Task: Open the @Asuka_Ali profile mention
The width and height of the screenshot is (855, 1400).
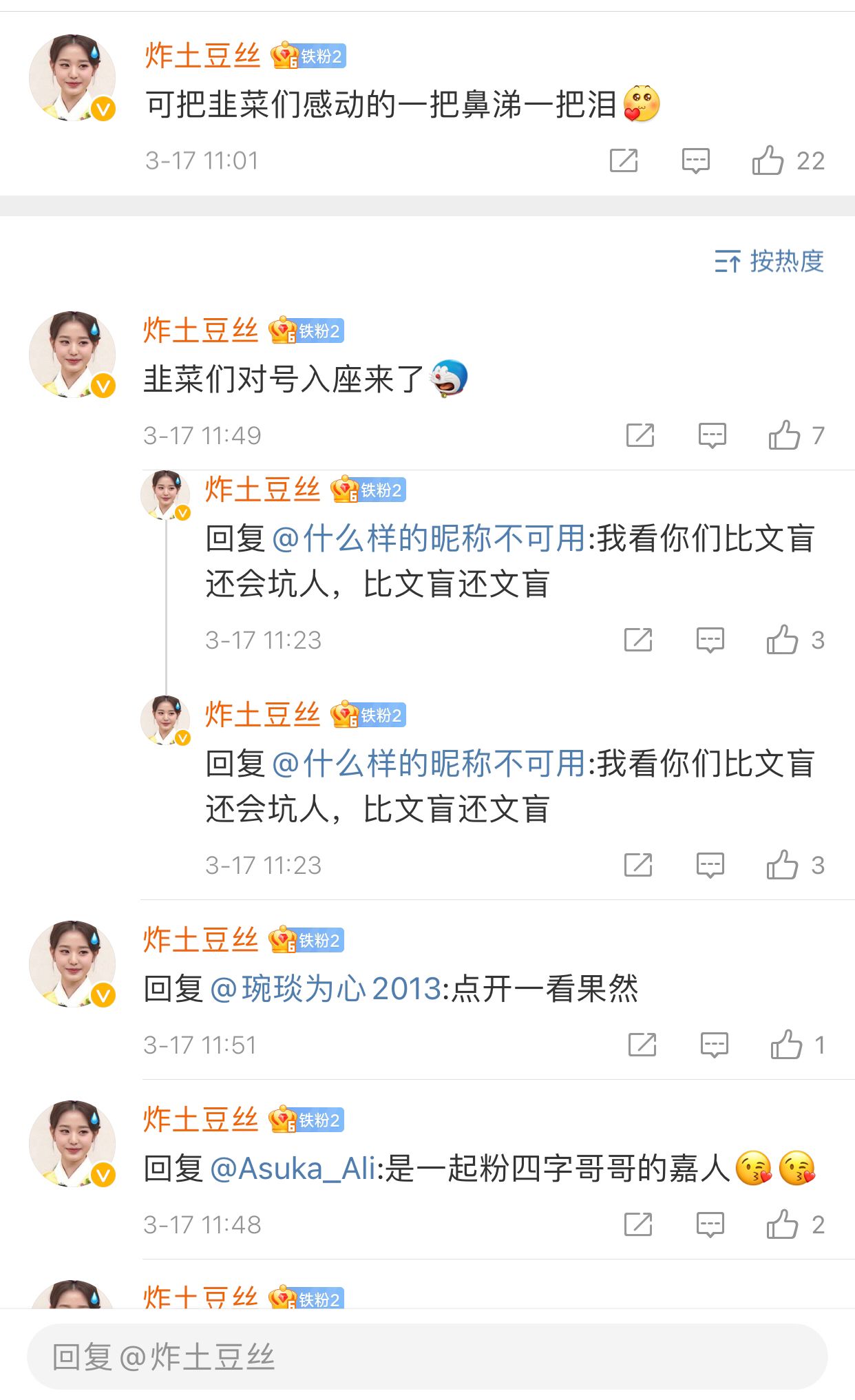Action: pos(293,1169)
